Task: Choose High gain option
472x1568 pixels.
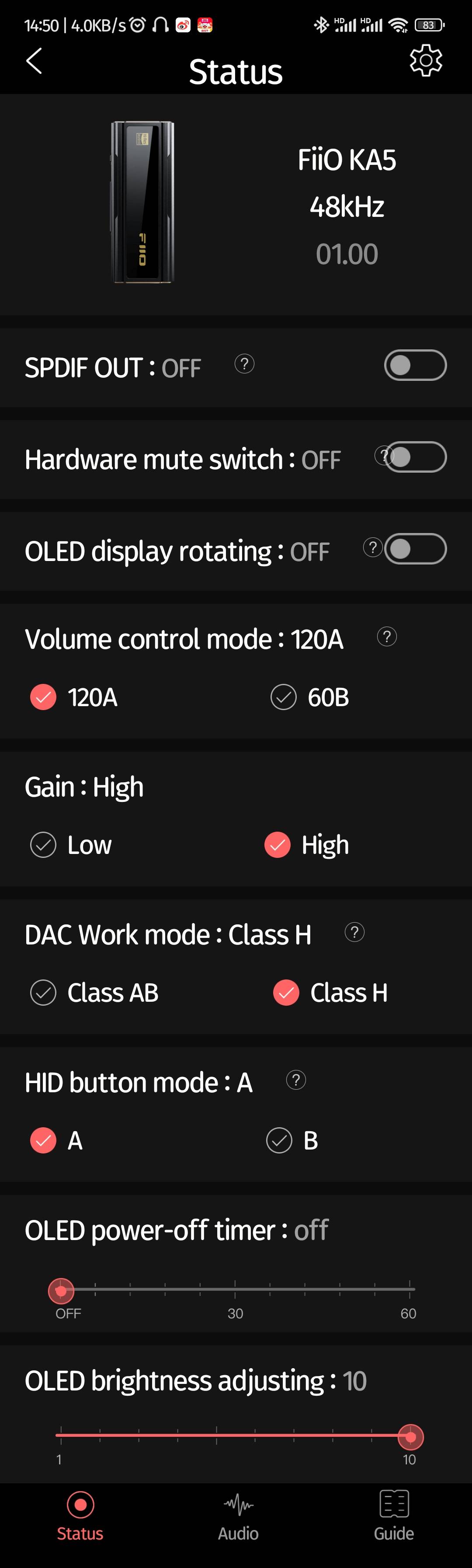Action: [278, 845]
